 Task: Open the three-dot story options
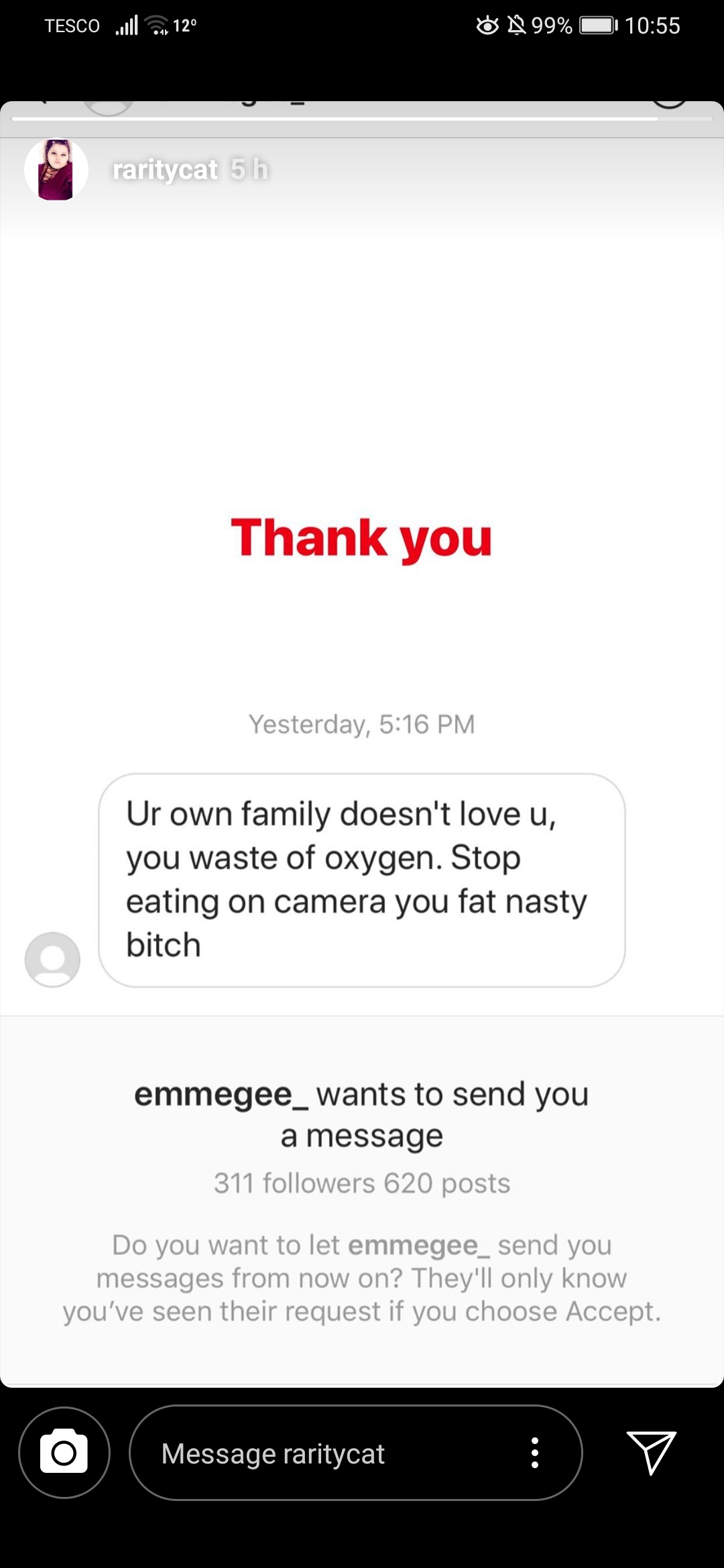[534, 1453]
